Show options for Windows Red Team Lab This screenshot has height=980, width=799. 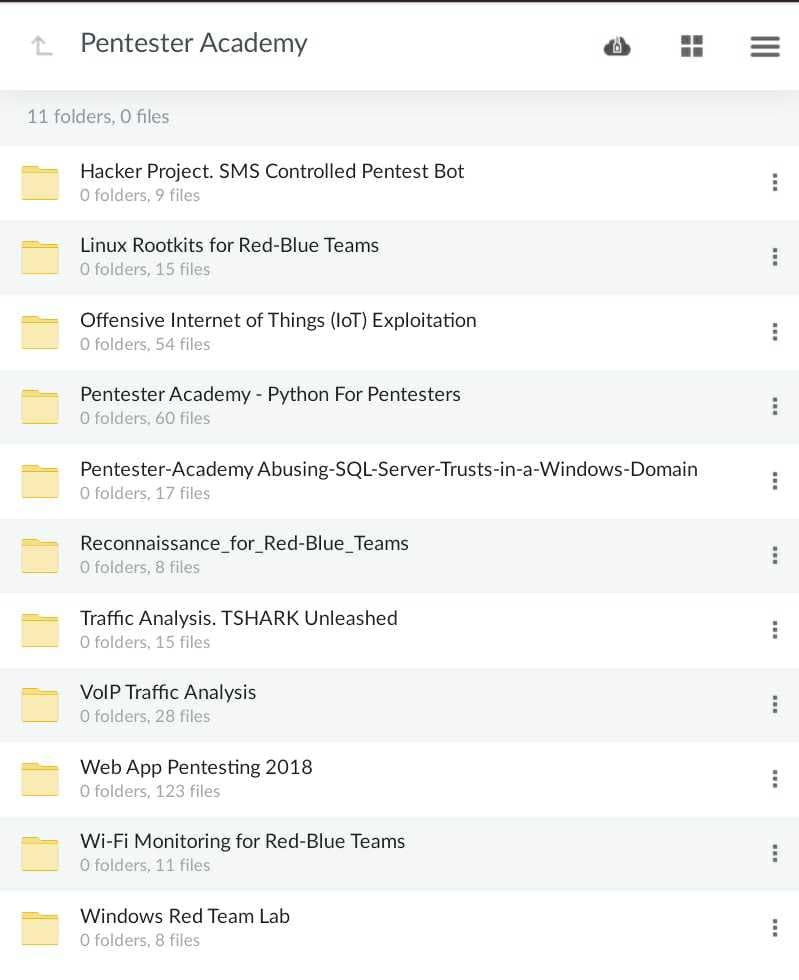click(x=775, y=928)
